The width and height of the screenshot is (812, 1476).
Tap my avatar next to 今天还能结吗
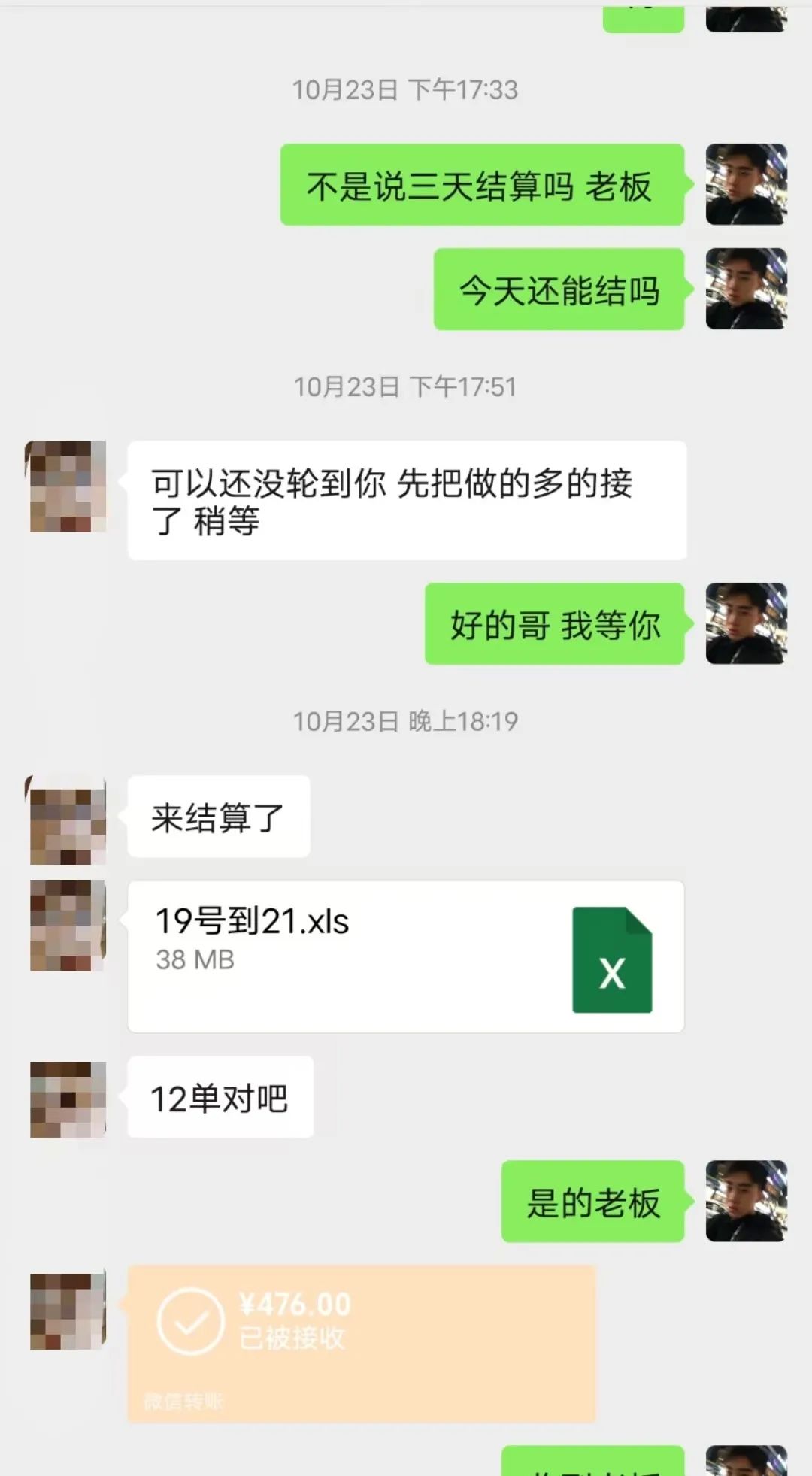746,289
